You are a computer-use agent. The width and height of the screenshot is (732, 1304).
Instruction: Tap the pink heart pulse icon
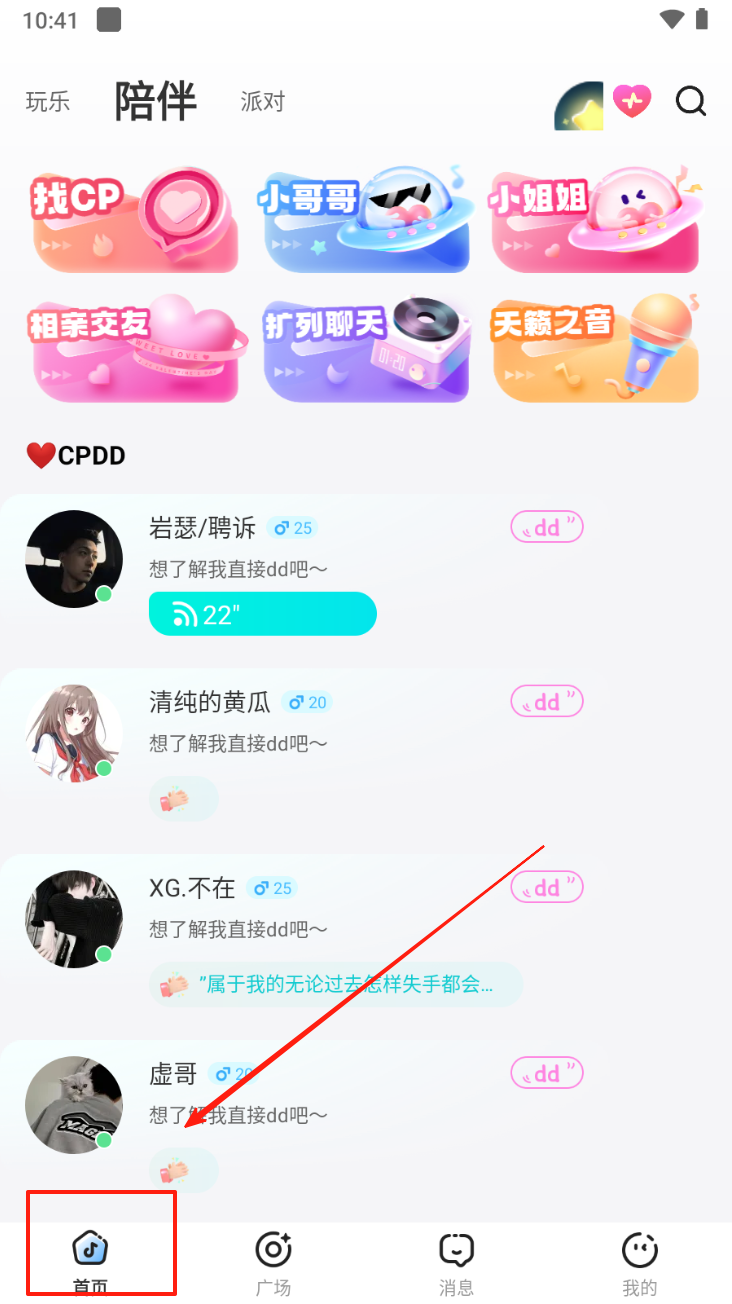pos(632,101)
